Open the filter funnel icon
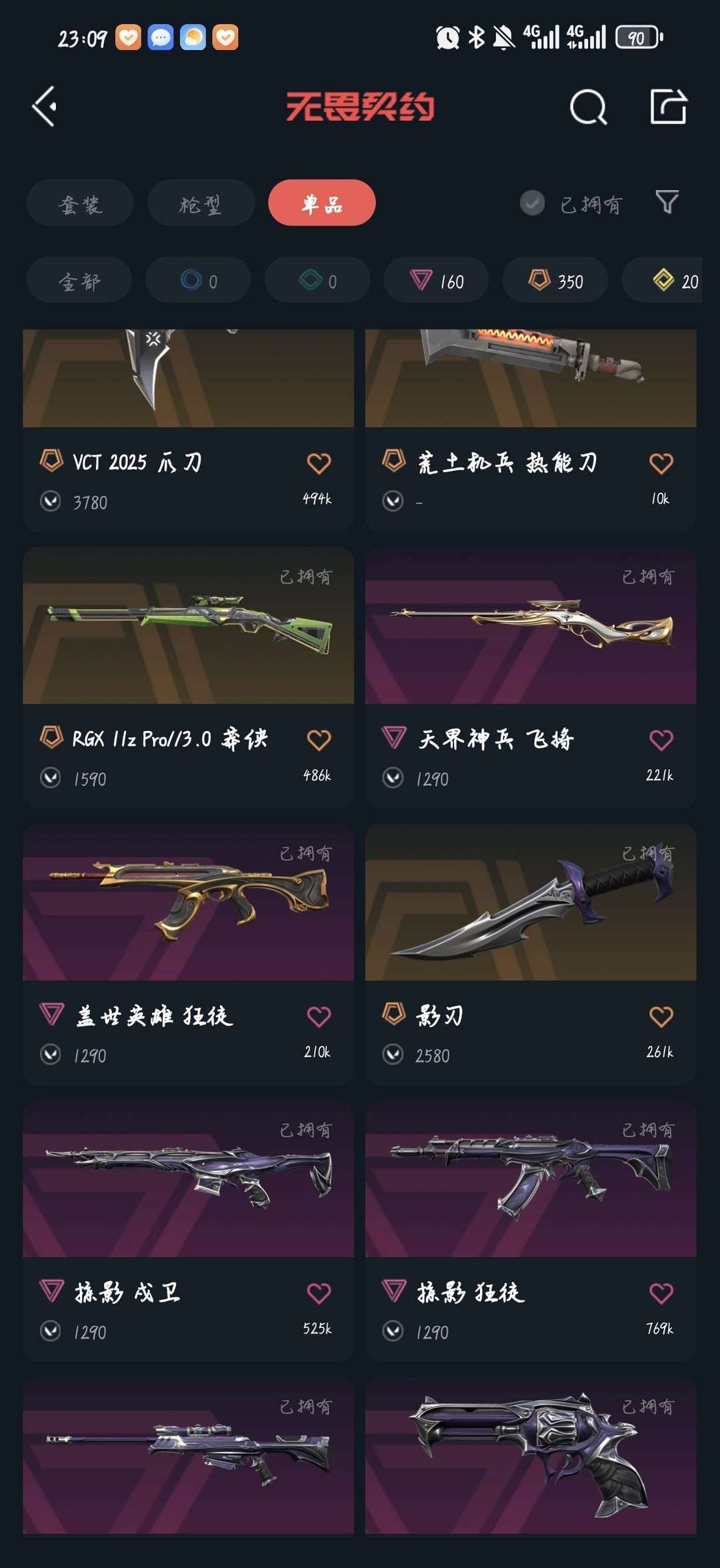This screenshot has height=1568, width=720. (x=667, y=202)
